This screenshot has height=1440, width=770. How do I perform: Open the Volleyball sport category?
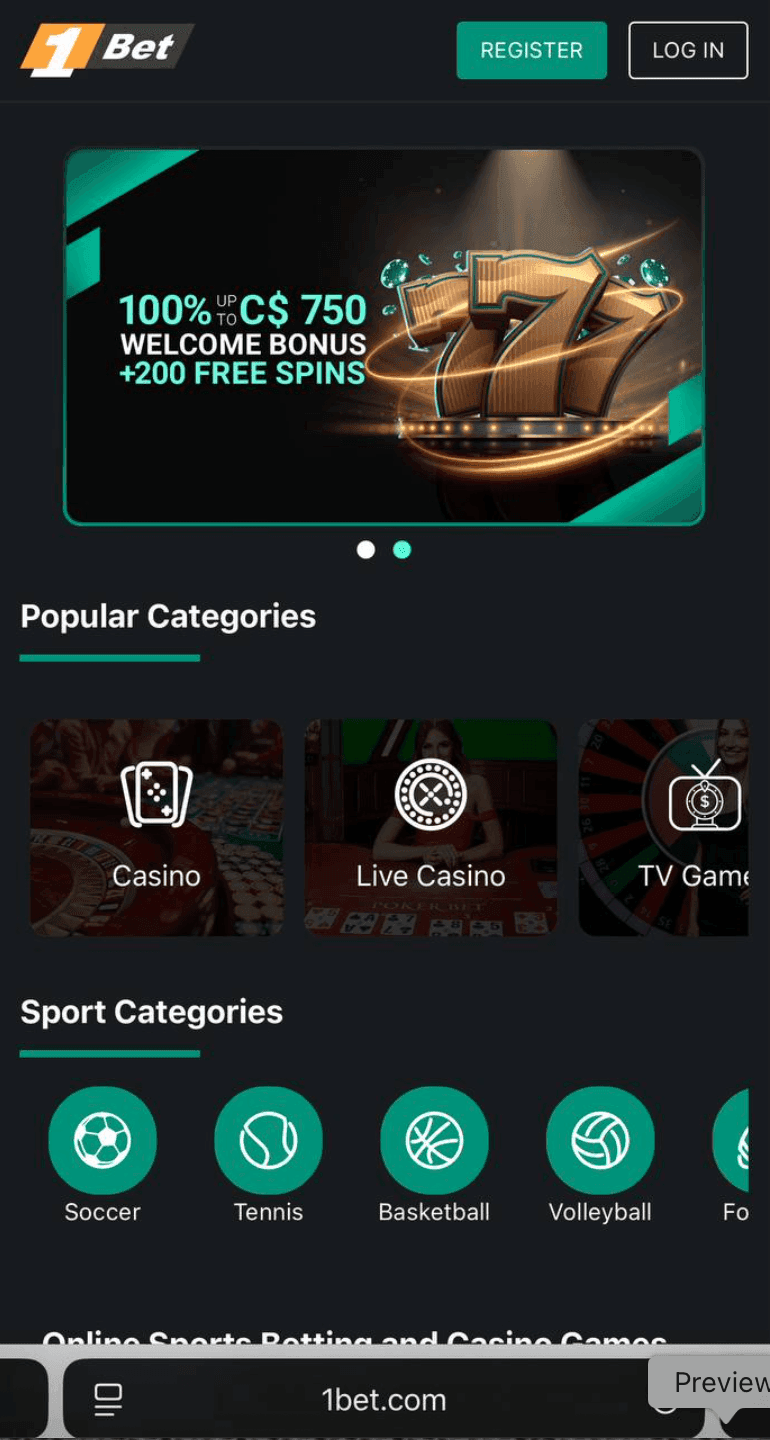[x=600, y=1139]
